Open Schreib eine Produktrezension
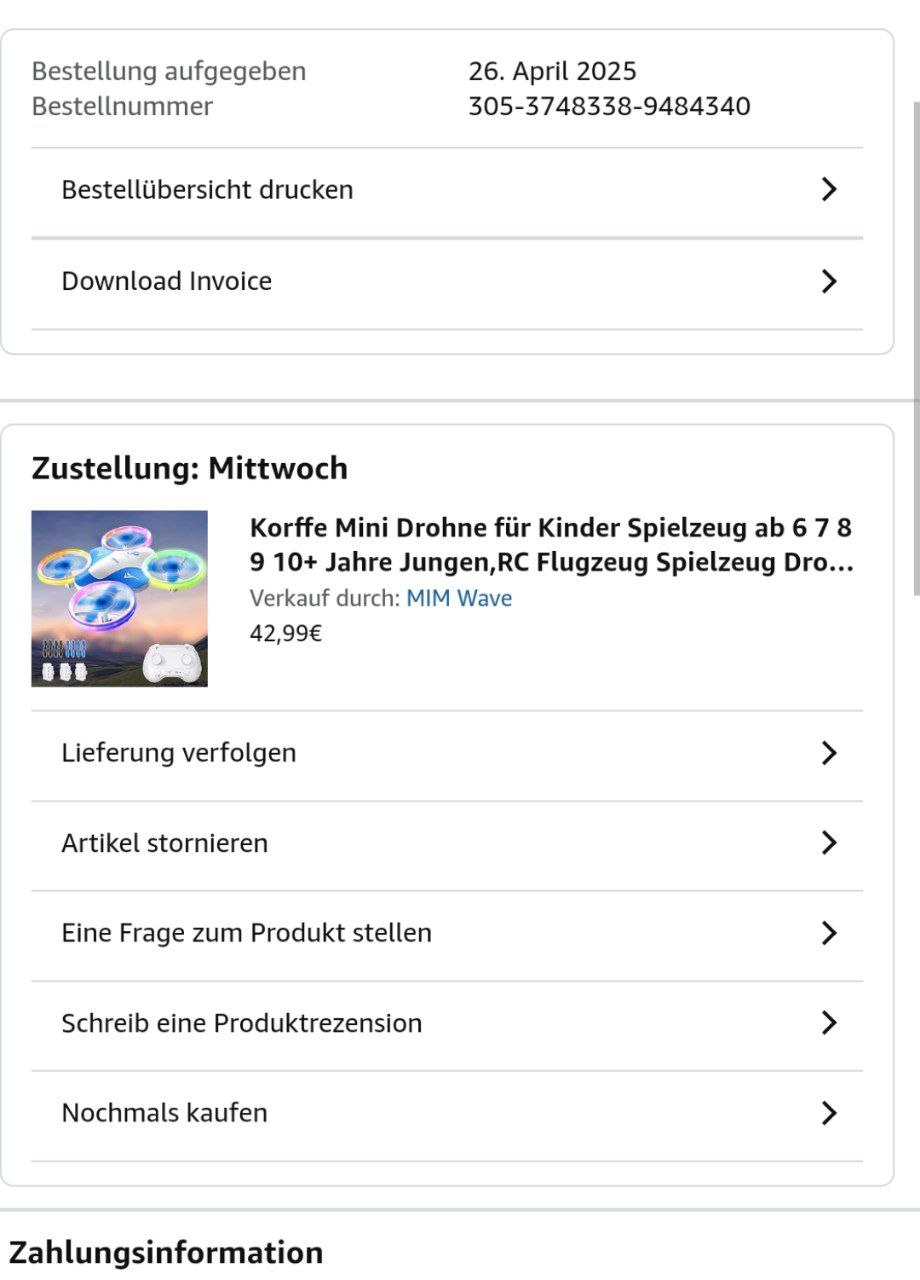 pos(446,1023)
